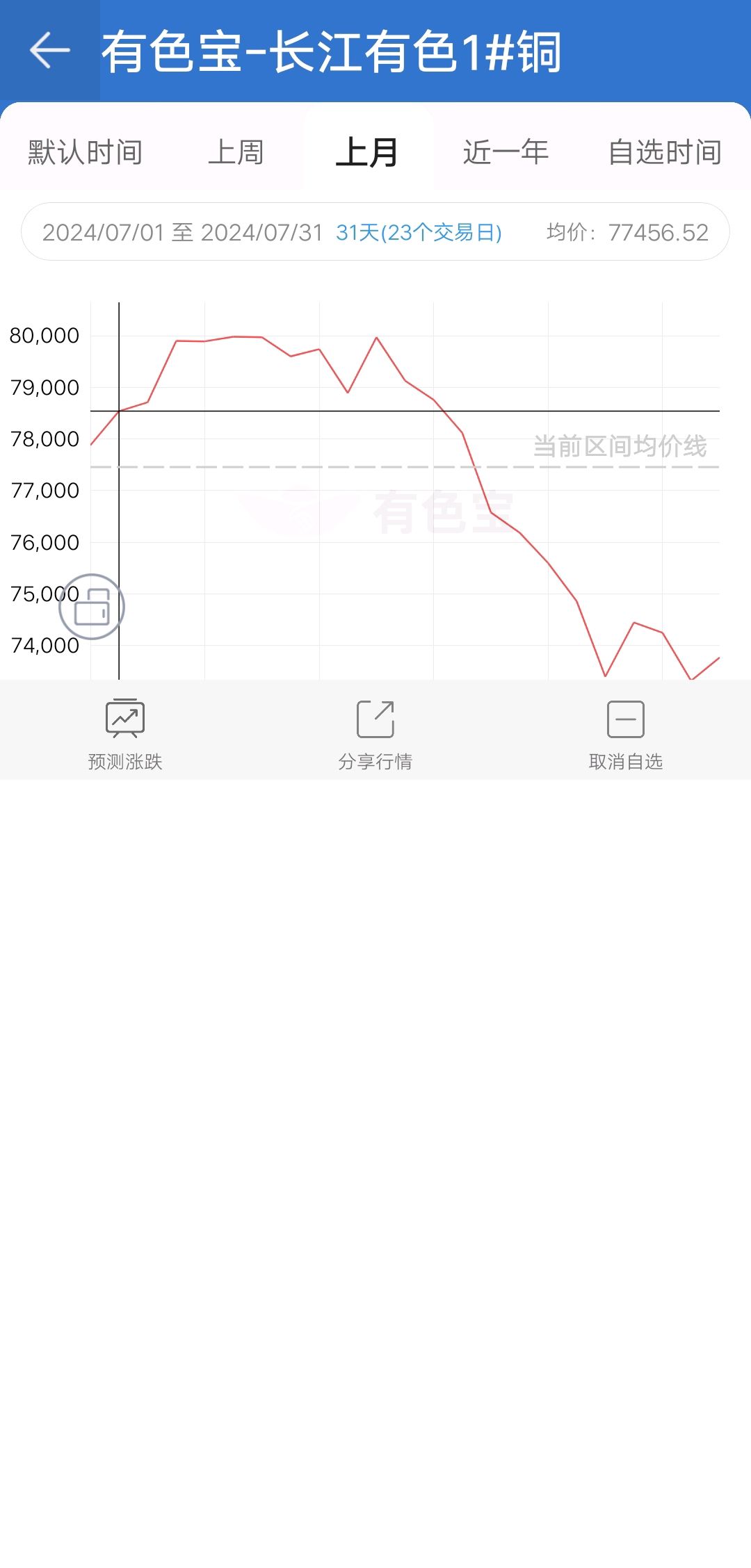The width and height of the screenshot is (751, 1568).
Task: Tap the circular fullscreen icon on the chart
Action: (92, 607)
